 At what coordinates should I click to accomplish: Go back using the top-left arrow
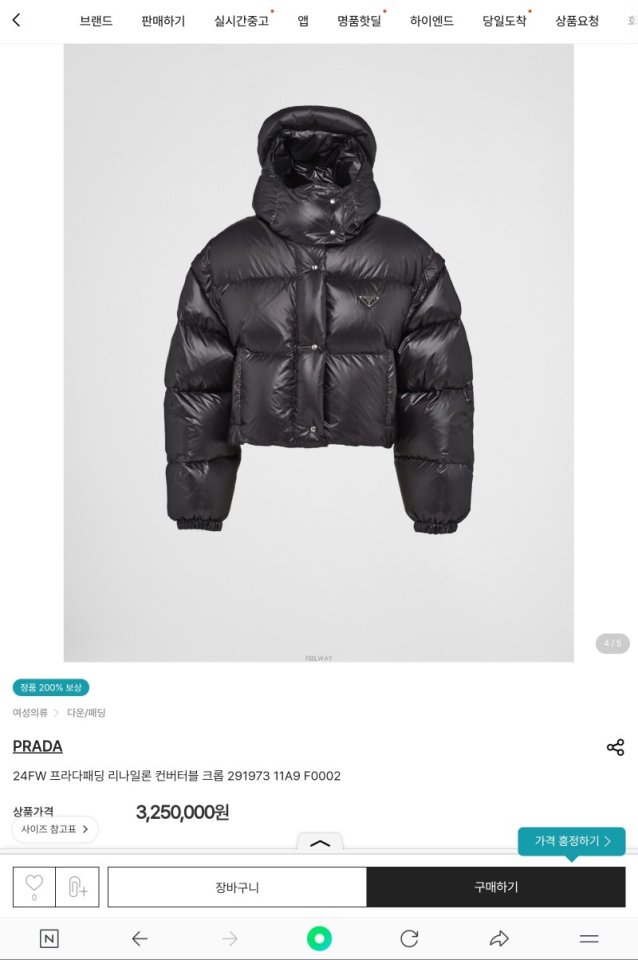pos(16,20)
